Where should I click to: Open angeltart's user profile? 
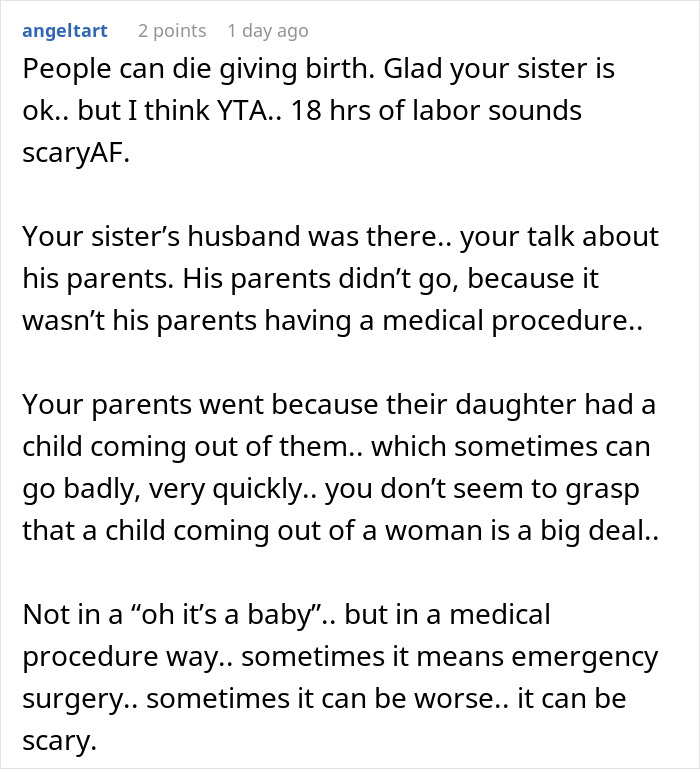[65, 31]
